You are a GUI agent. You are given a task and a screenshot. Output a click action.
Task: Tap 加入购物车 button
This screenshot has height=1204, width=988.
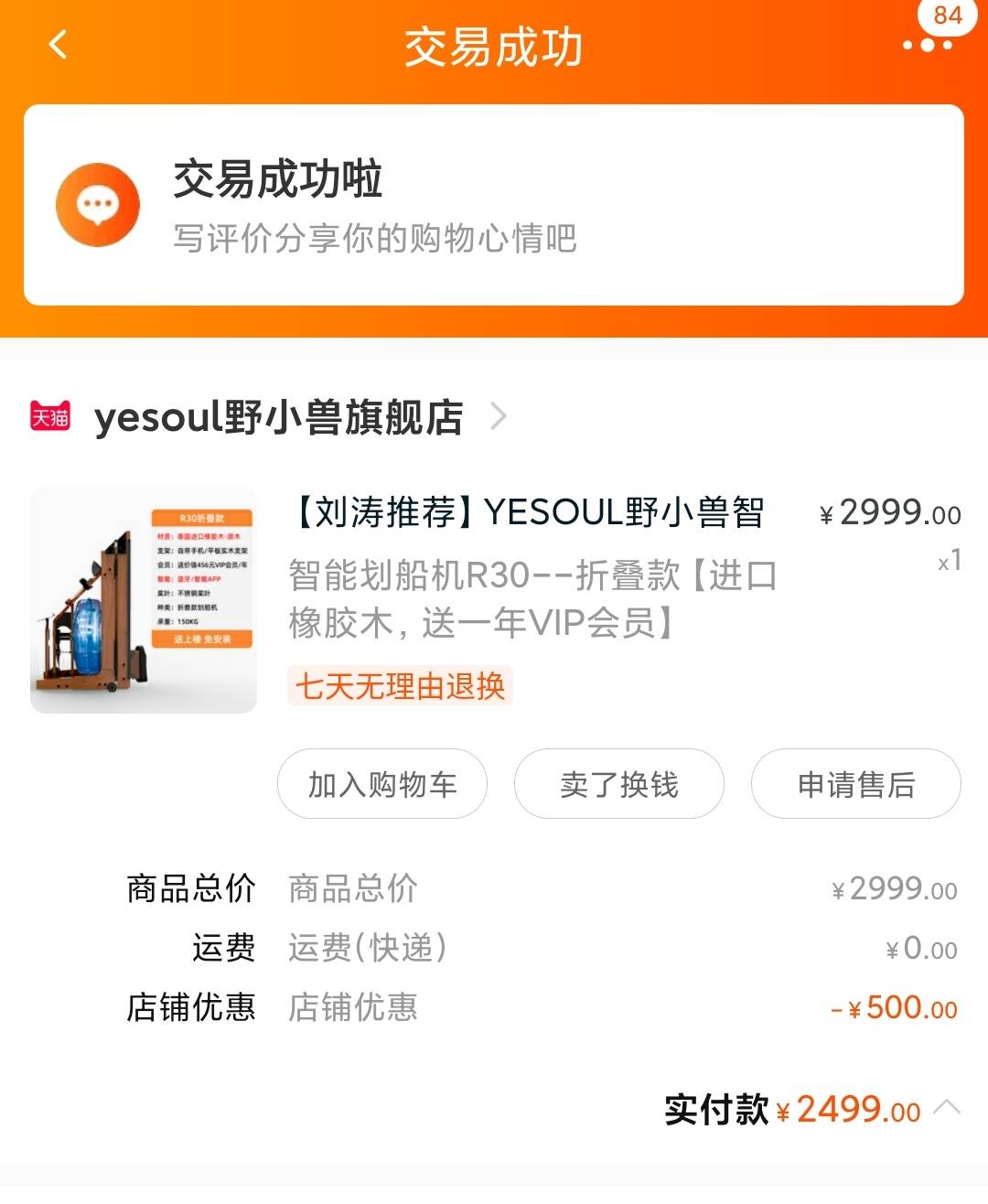click(x=382, y=784)
